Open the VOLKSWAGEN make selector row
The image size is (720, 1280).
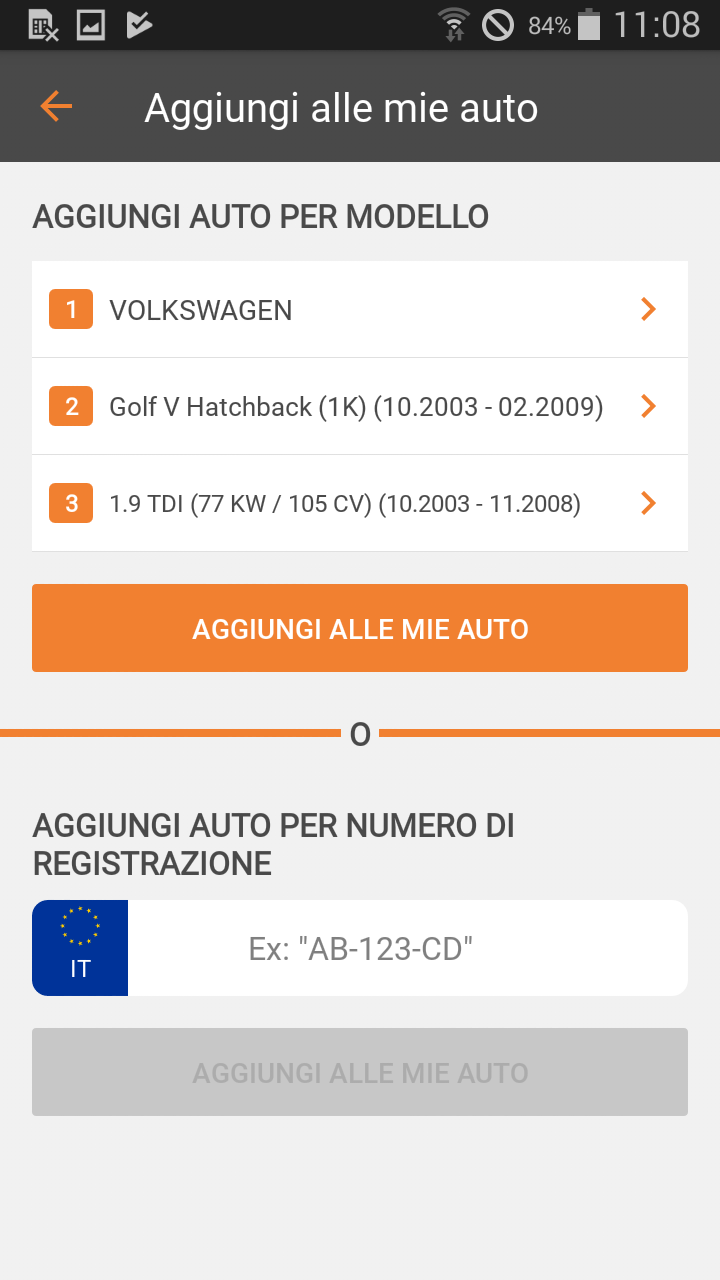click(x=360, y=309)
